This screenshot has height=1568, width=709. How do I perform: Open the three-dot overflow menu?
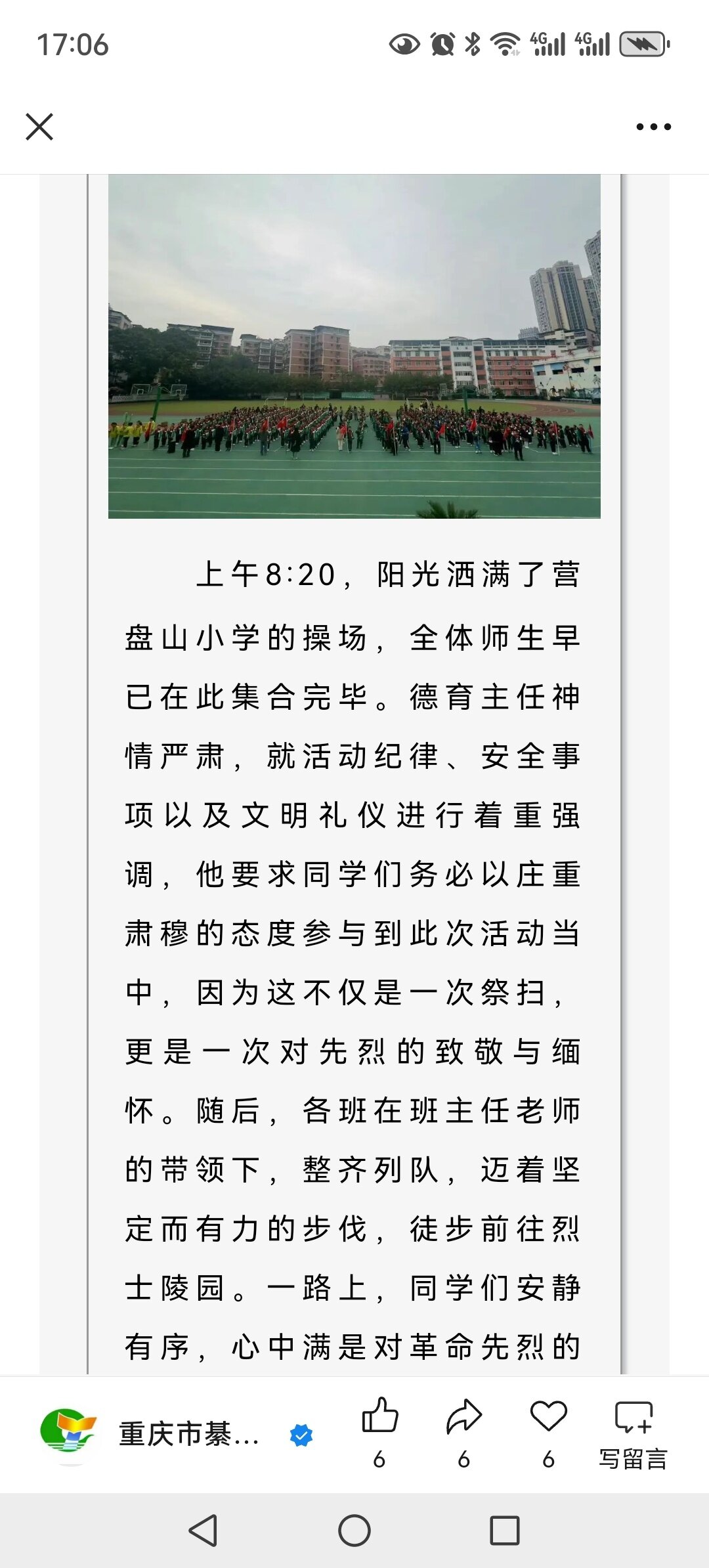(653, 127)
